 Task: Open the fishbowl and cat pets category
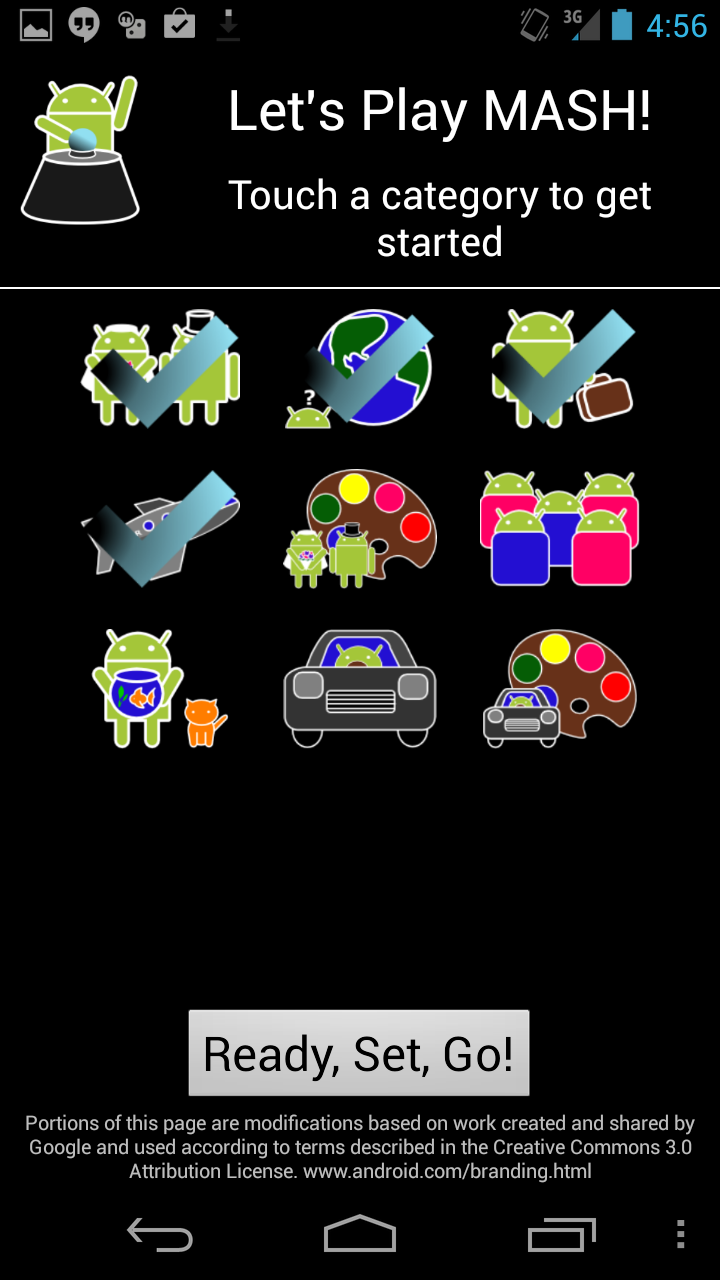pyautogui.click(x=160, y=689)
